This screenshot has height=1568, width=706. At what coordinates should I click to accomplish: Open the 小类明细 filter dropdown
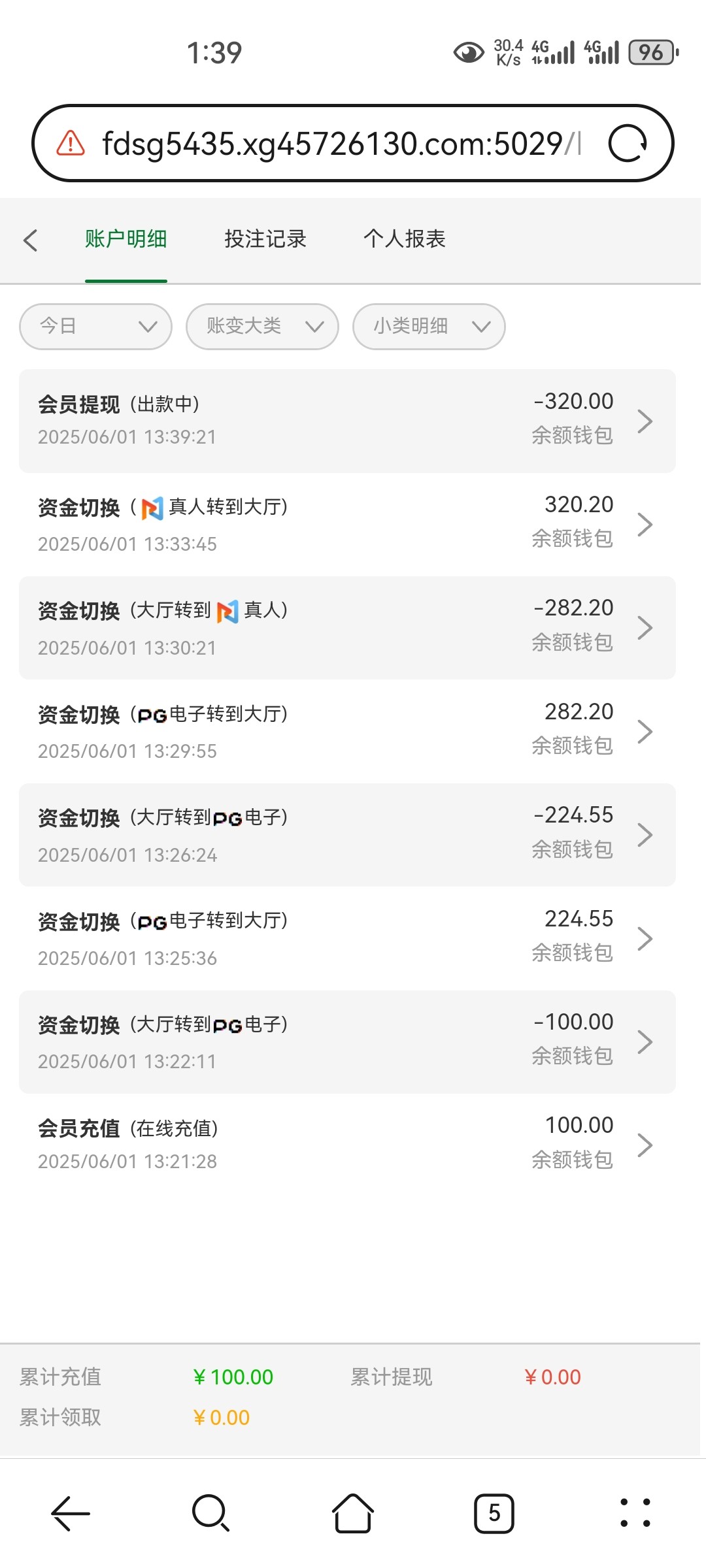coord(429,326)
